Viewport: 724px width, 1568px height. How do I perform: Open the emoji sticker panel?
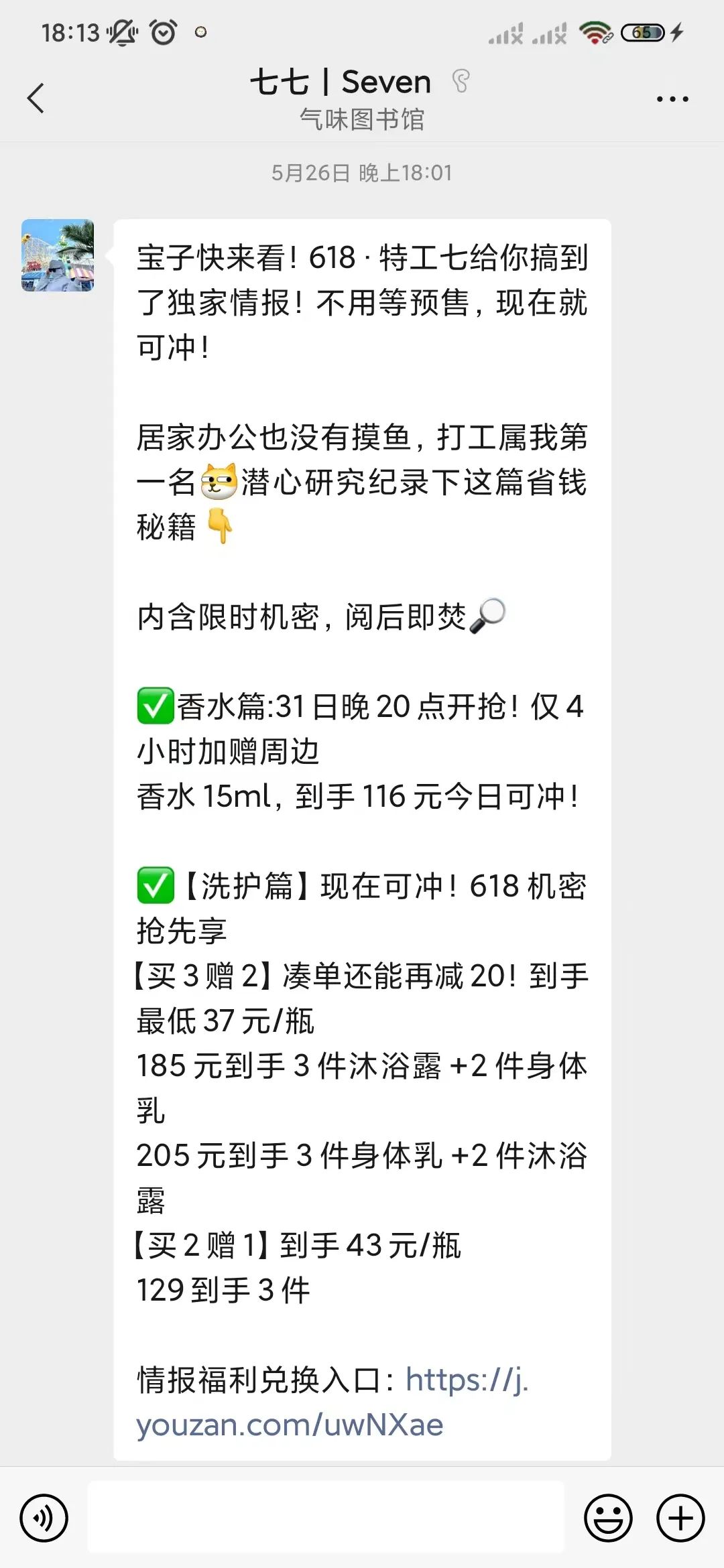click(608, 1518)
